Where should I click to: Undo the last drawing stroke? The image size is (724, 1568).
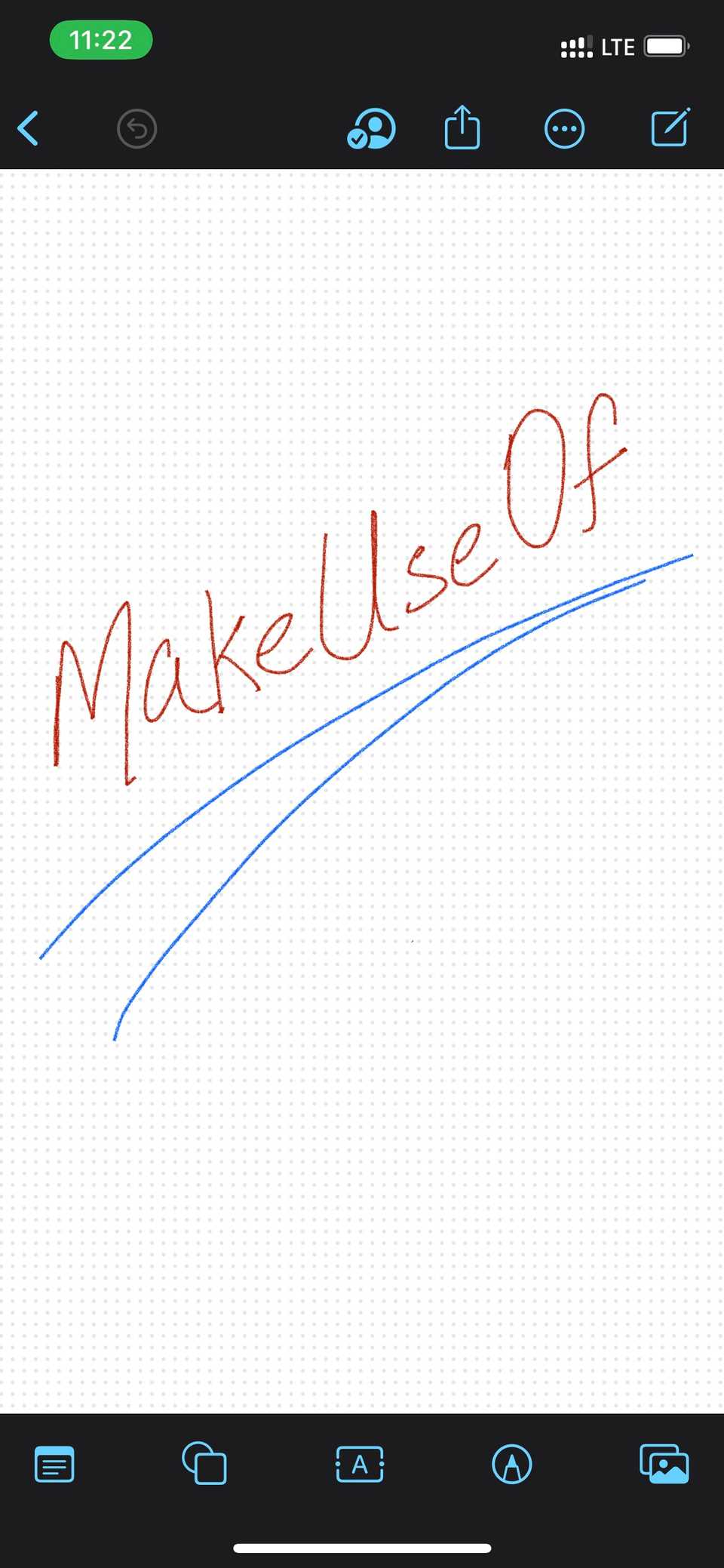pos(137,128)
